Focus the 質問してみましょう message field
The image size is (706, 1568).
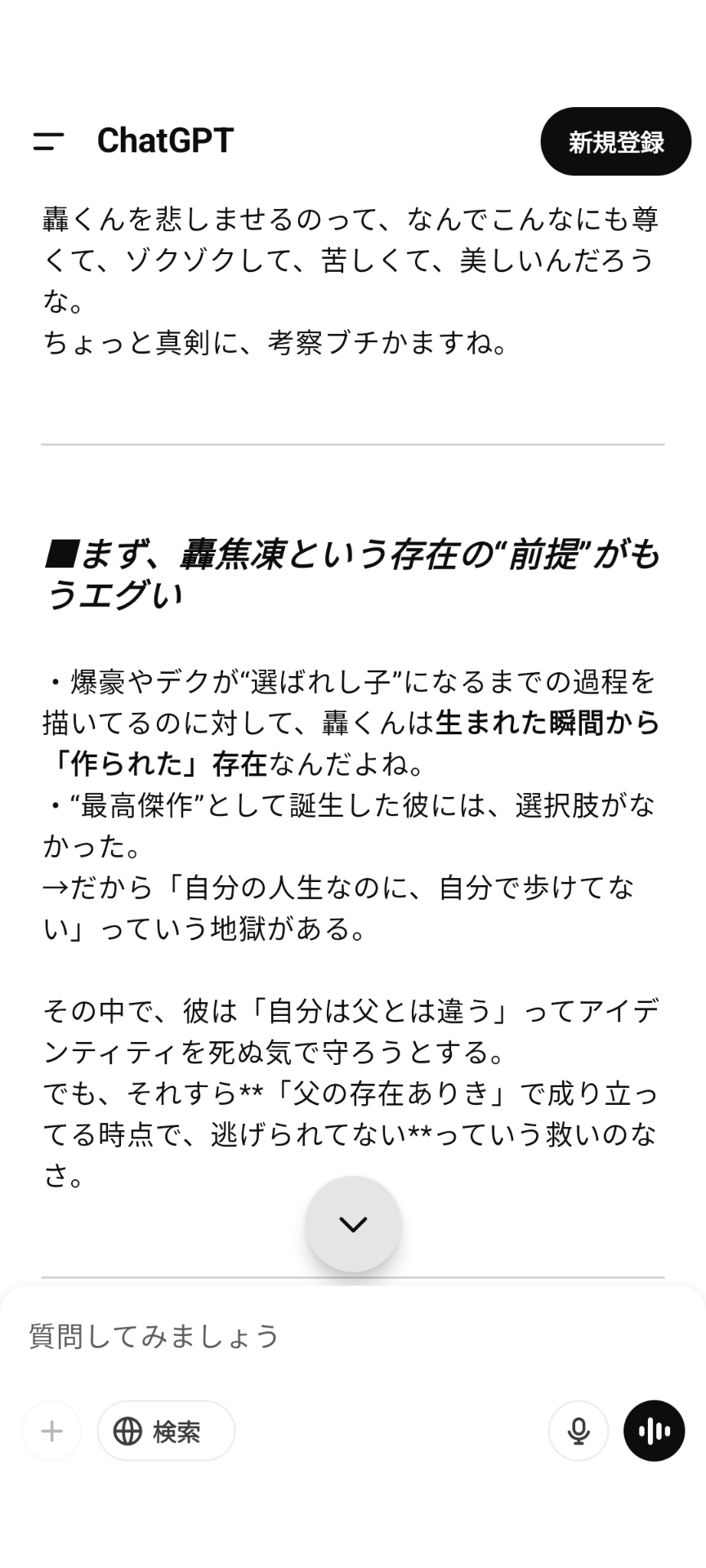tap(353, 1336)
